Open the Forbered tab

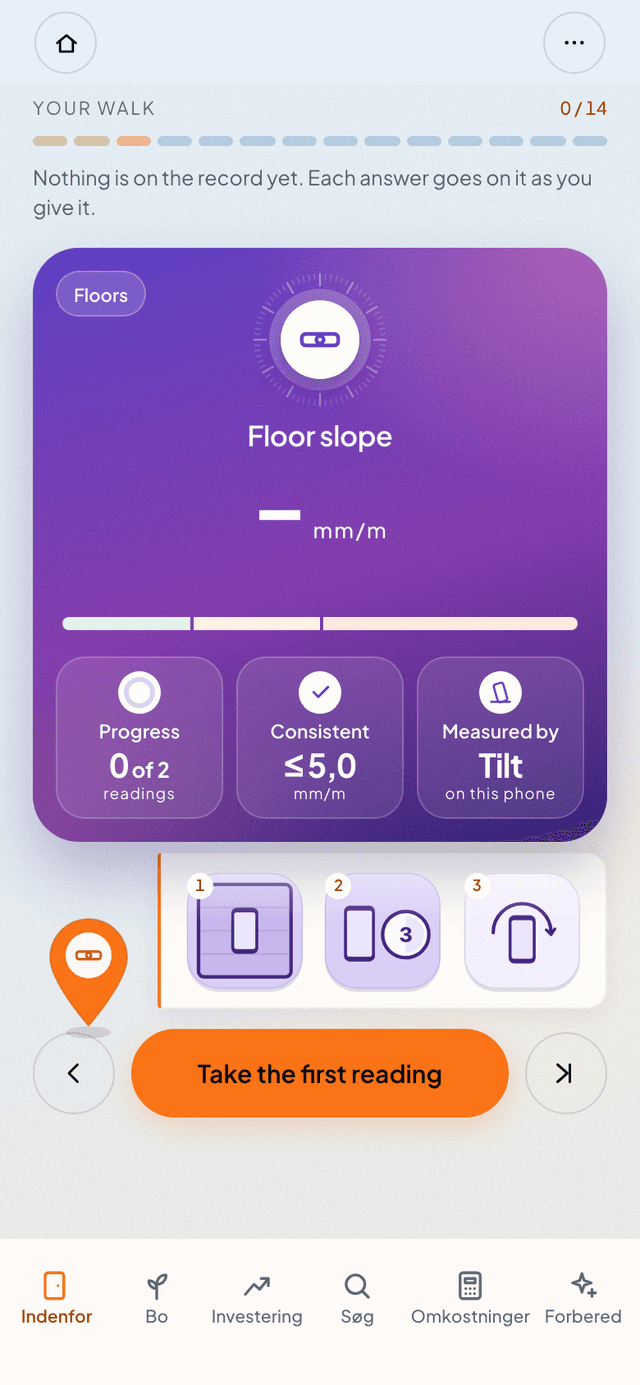pyautogui.click(x=583, y=1298)
